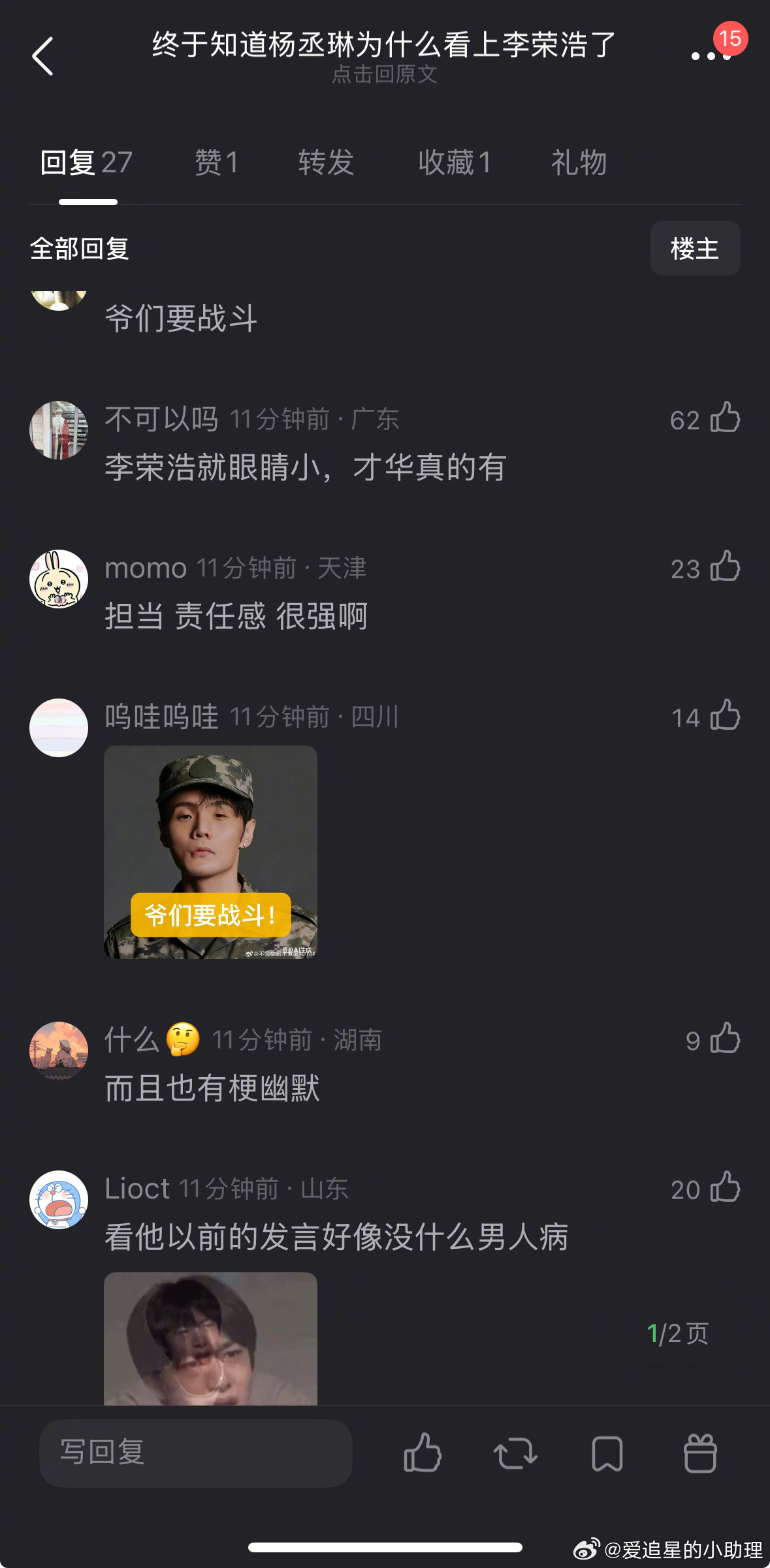Tap the repost arrows icon in bottom bar
This screenshot has height=1568, width=770.
(516, 1452)
